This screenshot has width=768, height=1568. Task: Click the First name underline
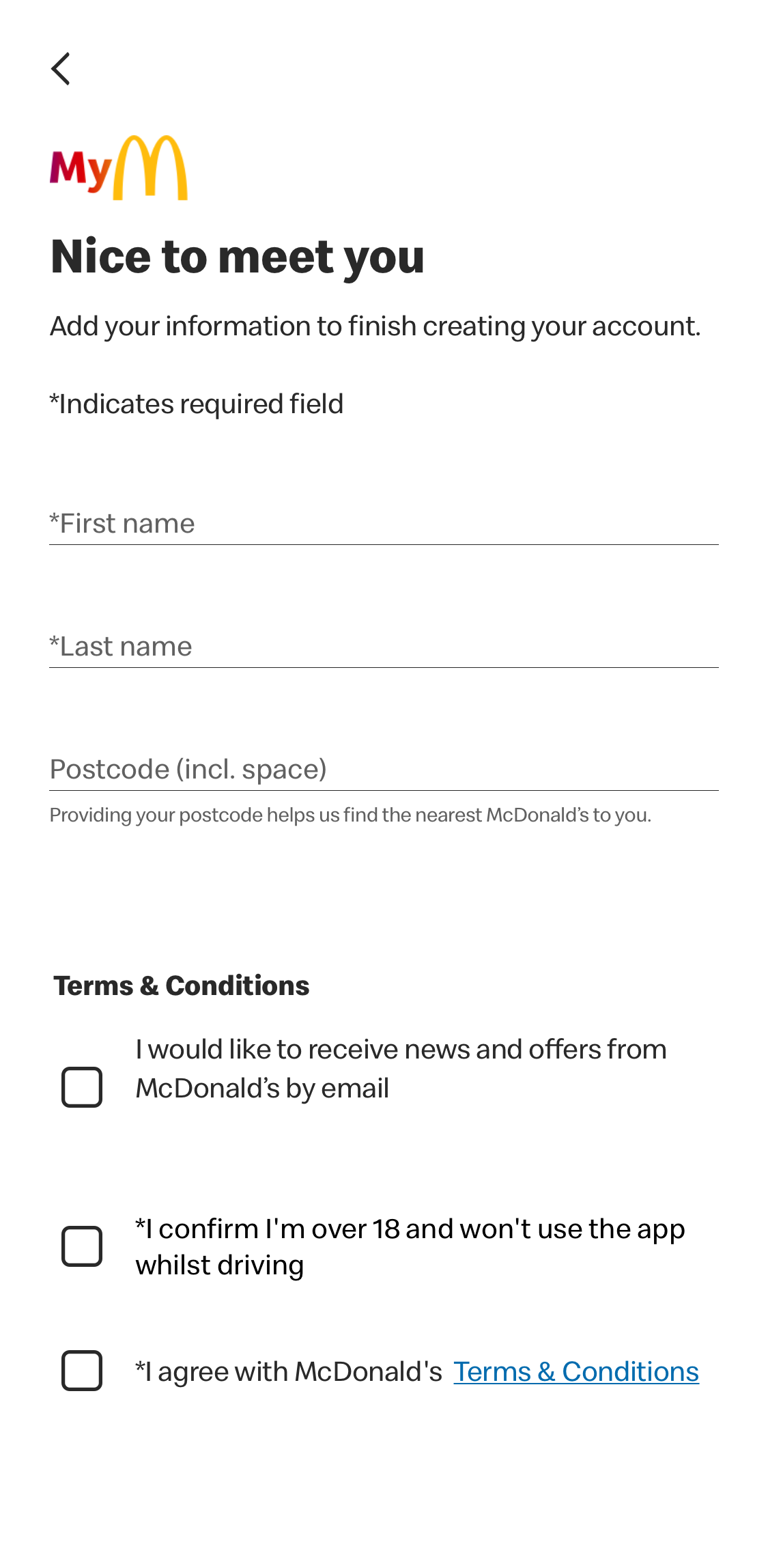click(382, 544)
